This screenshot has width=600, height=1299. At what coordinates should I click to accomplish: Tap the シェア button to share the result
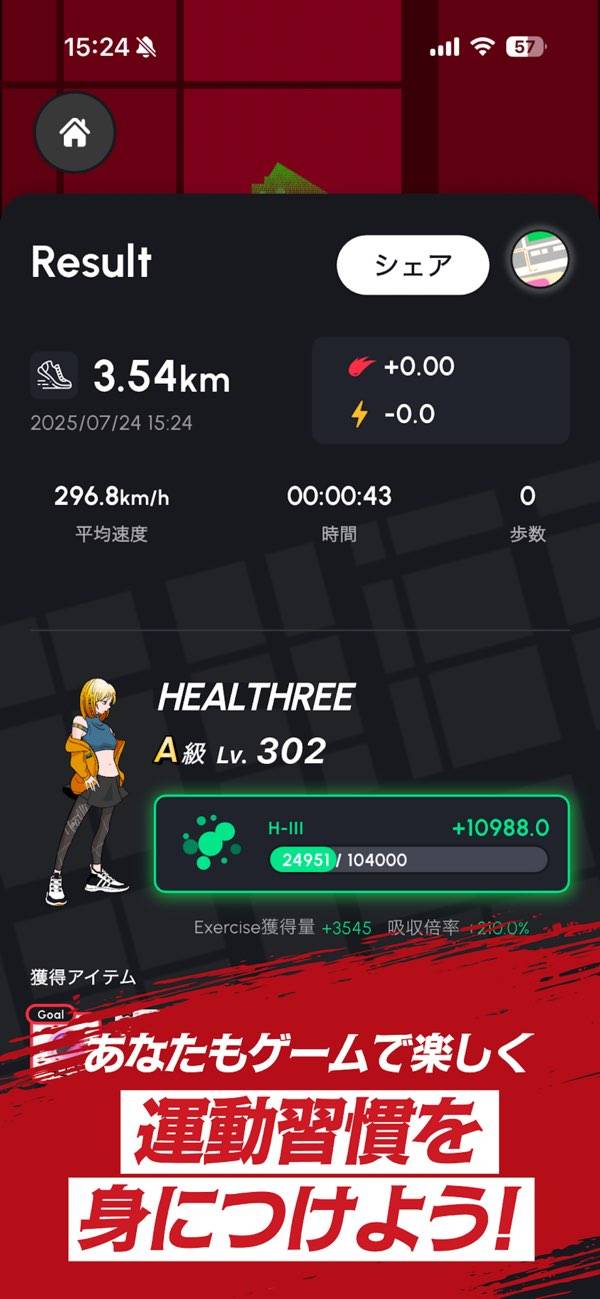tap(413, 265)
